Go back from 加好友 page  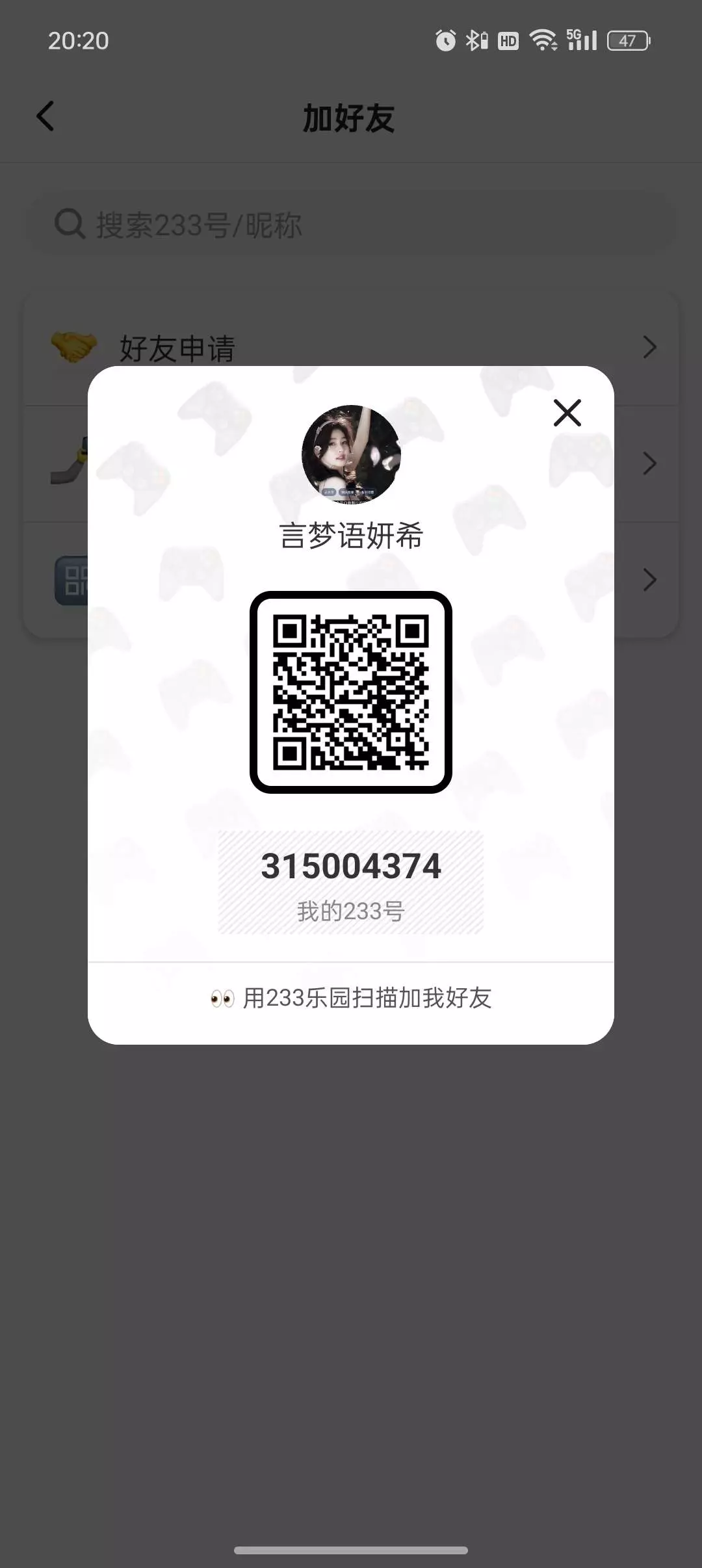point(45,117)
